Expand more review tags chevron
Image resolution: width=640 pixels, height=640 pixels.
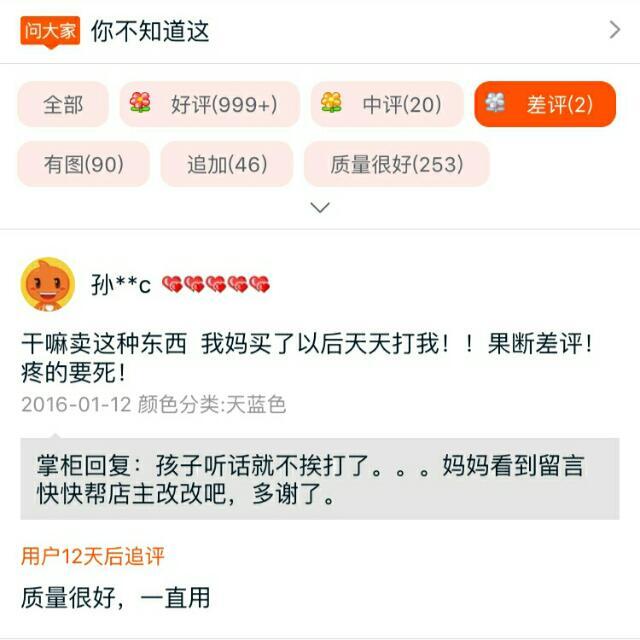pyautogui.click(x=320, y=208)
